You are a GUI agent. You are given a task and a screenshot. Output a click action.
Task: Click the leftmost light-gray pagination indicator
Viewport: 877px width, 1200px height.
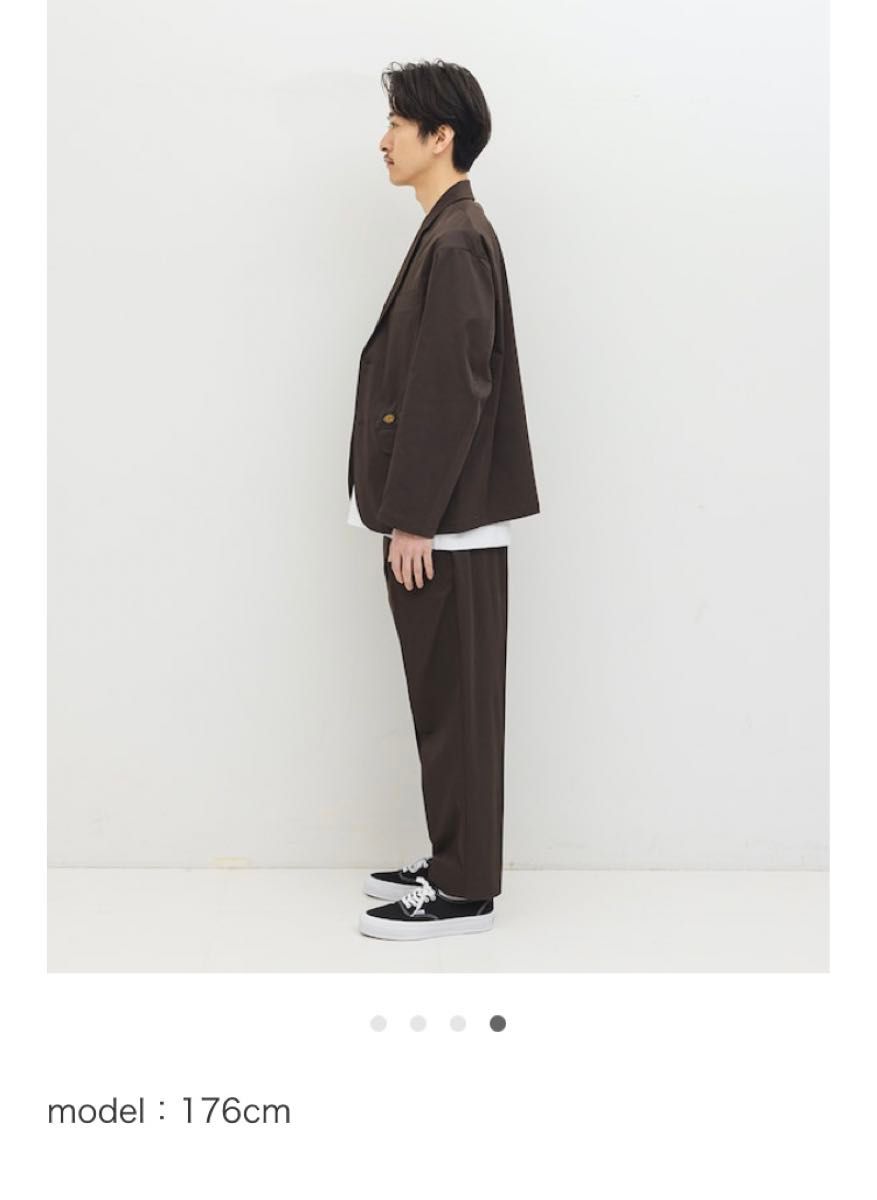380,1023
